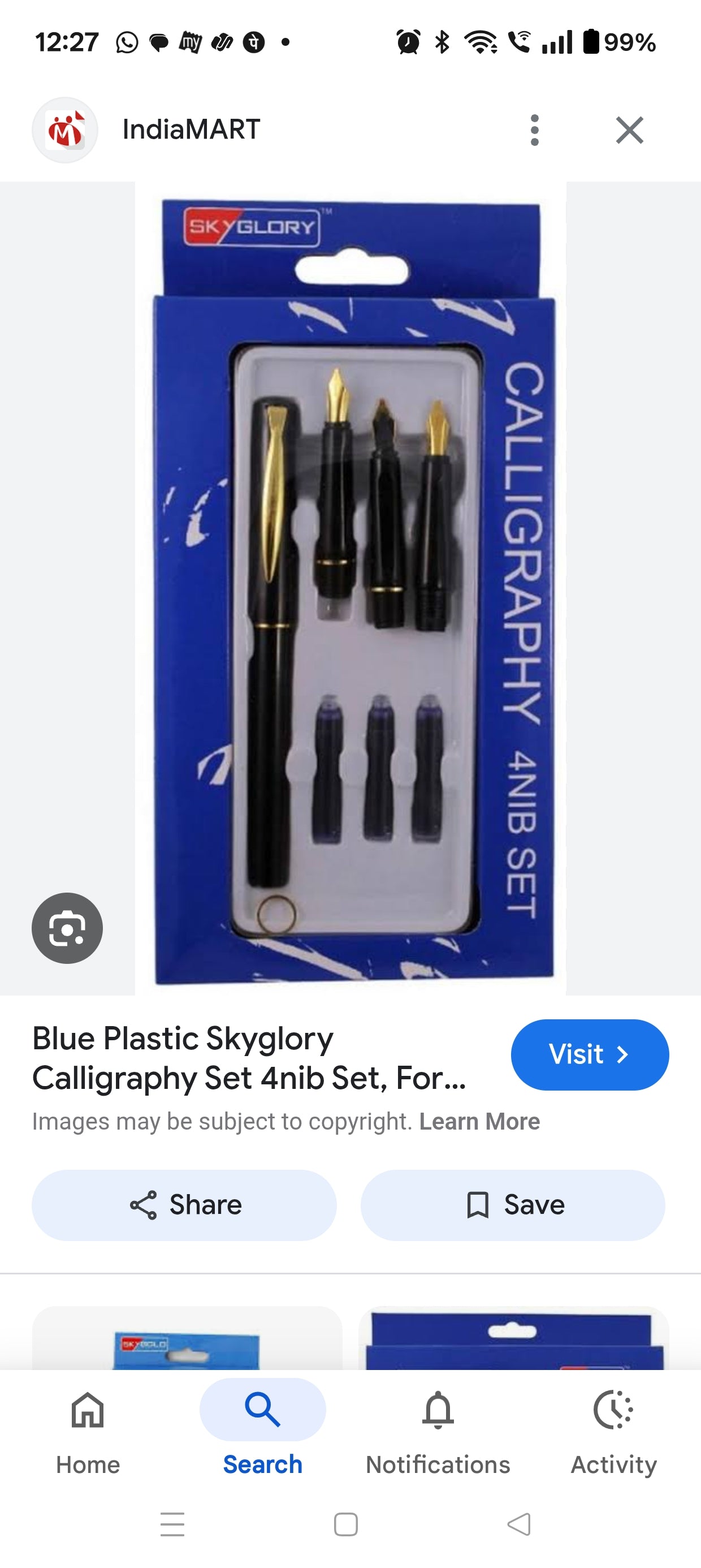Tap the IndiaMART favicon
The height and width of the screenshot is (1568, 701).
(66, 129)
